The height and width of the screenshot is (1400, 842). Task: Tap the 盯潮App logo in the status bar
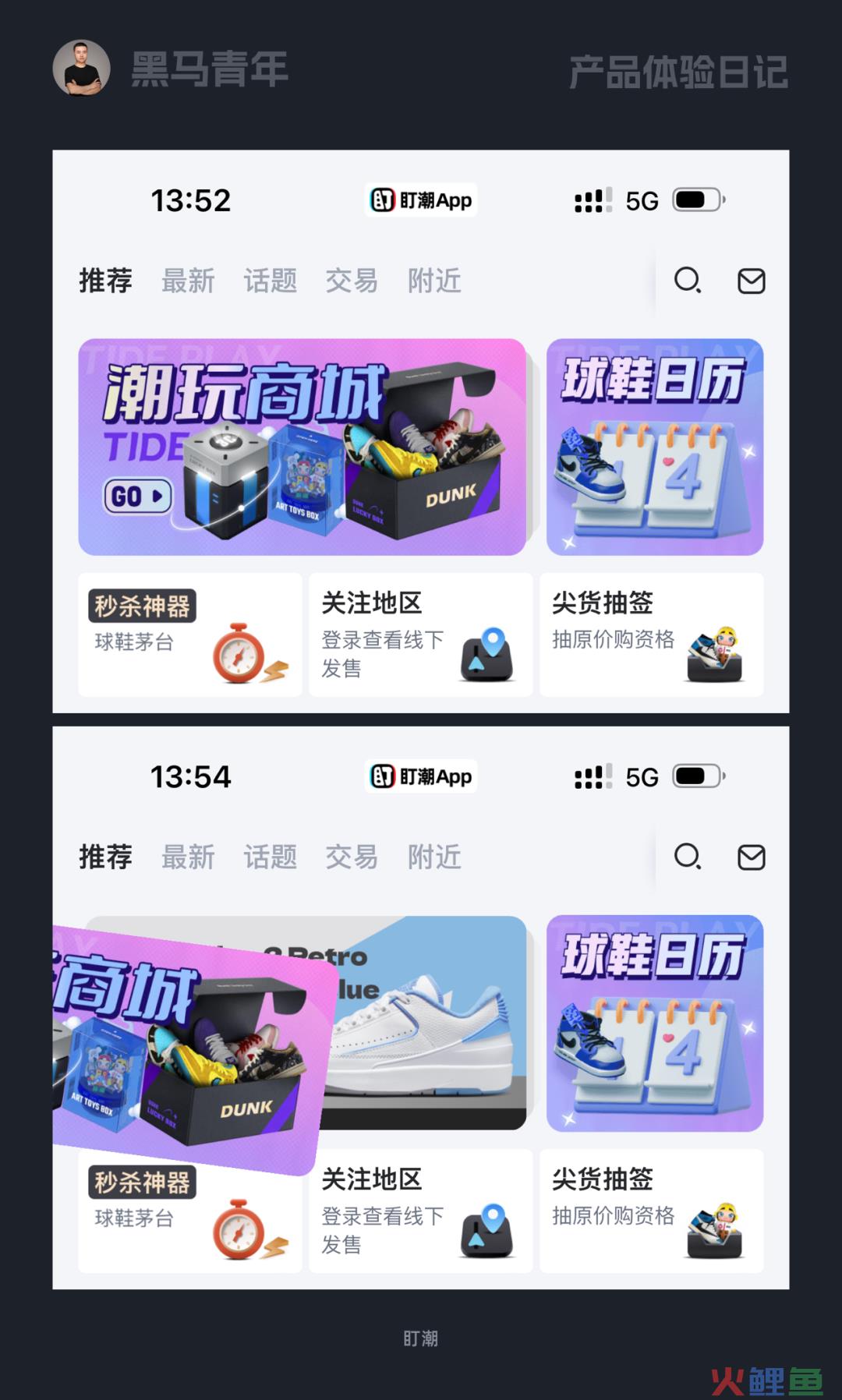tap(421, 200)
